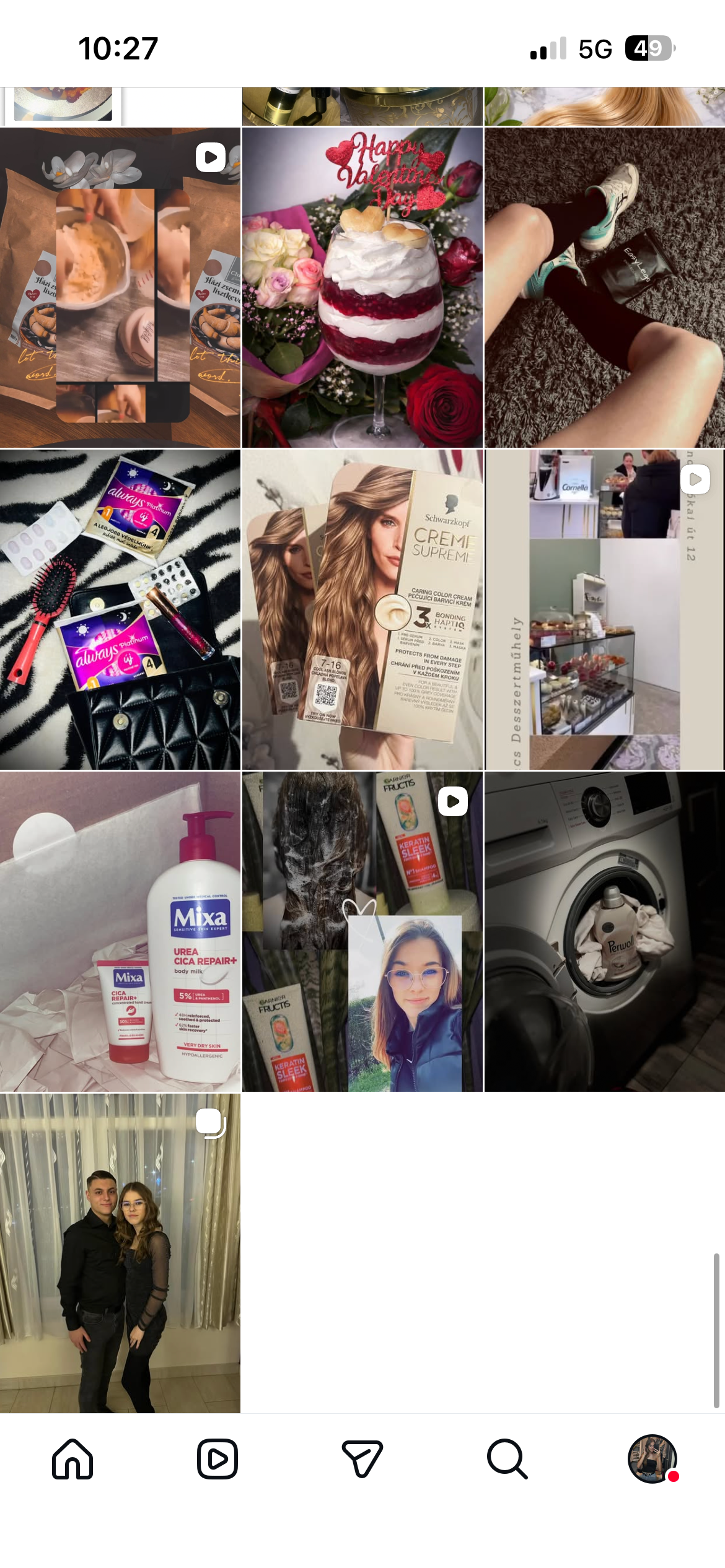Open the Happy Valentine's Day dessert post
The image size is (725, 1568).
click(x=362, y=287)
